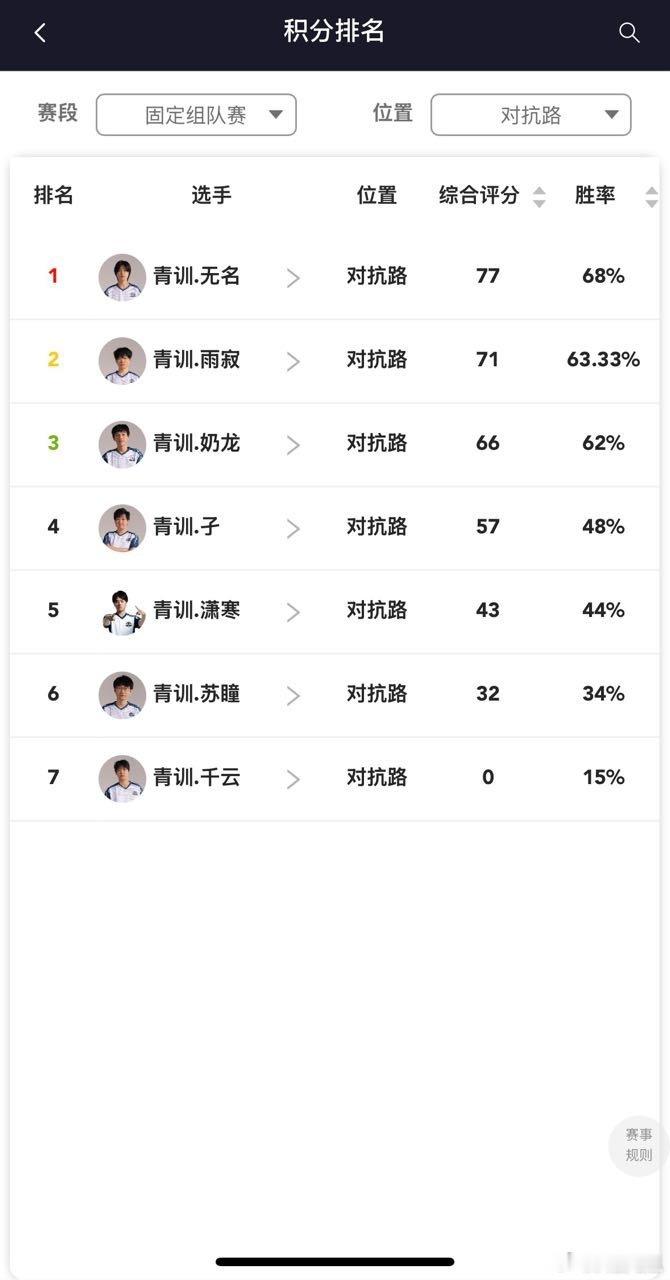View details of 青训.苏瞳
670x1280 pixels.
click(335, 695)
